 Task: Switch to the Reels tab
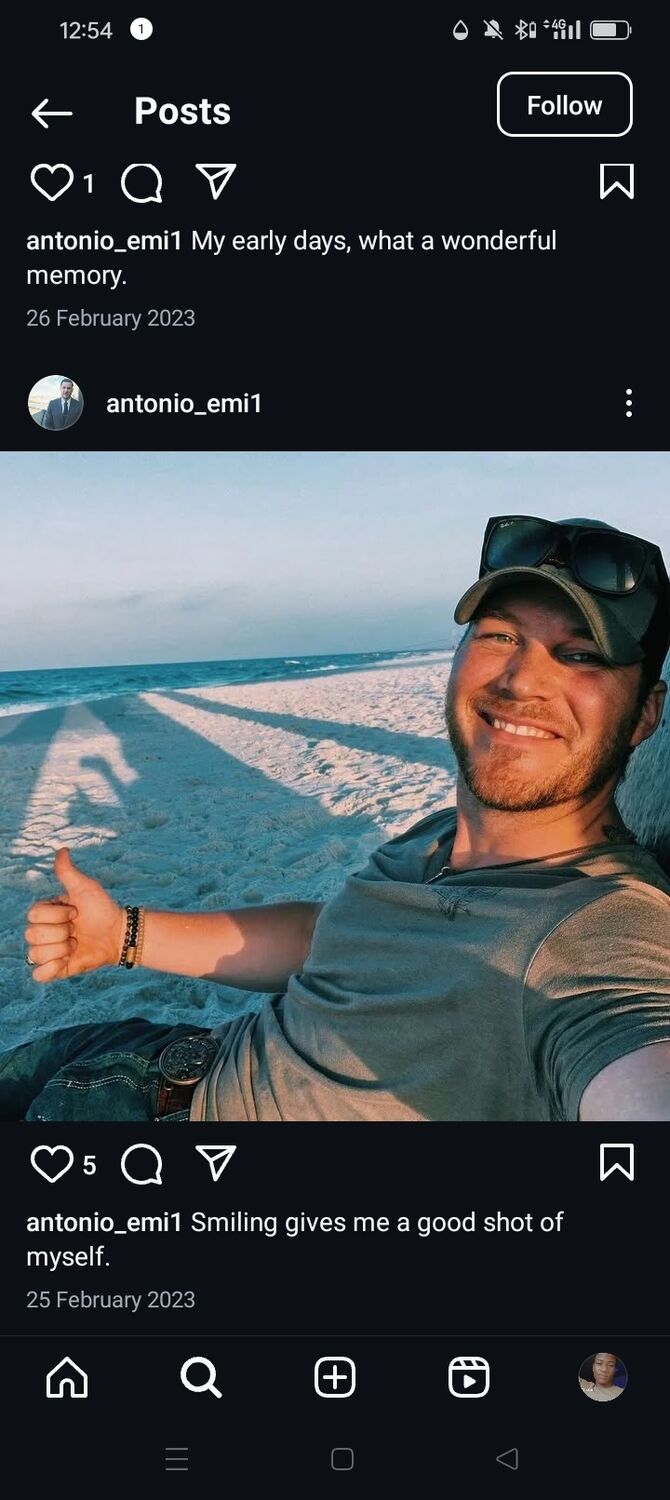469,1378
